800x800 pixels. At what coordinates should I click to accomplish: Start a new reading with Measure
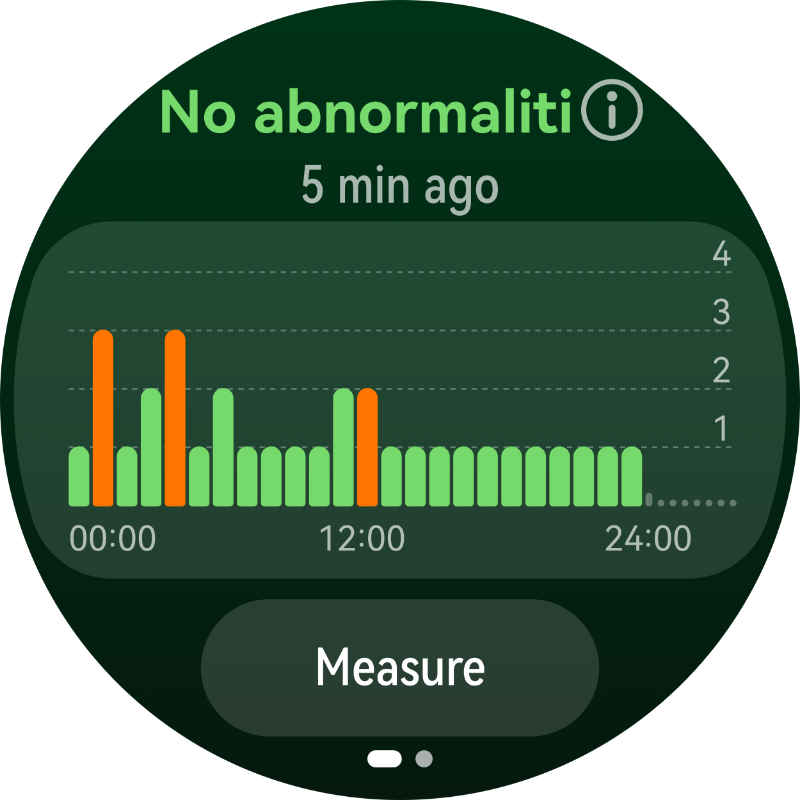400,668
